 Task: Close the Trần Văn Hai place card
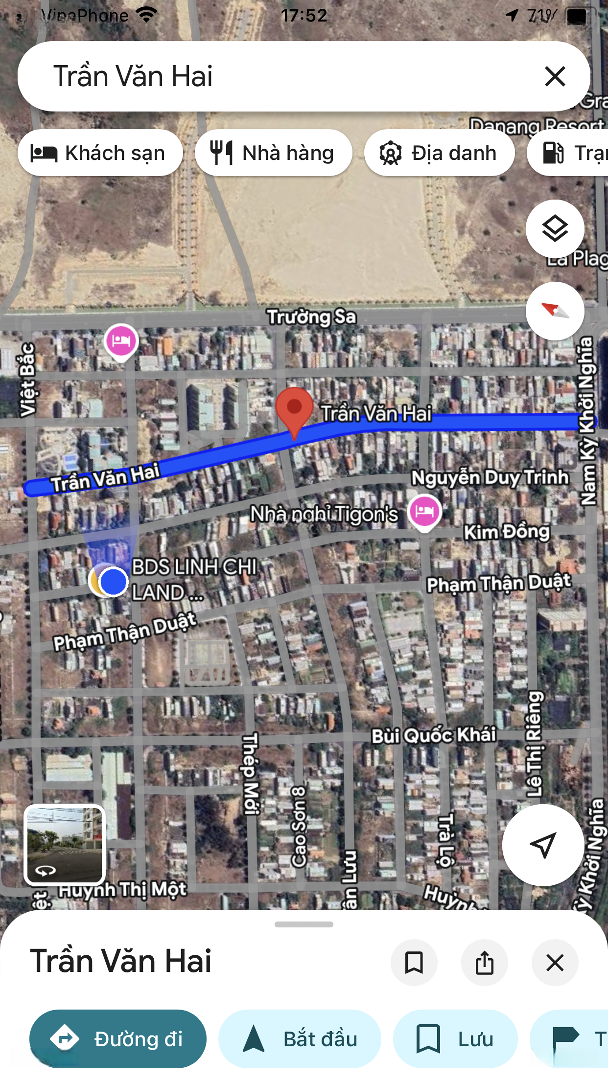(555, 963)
